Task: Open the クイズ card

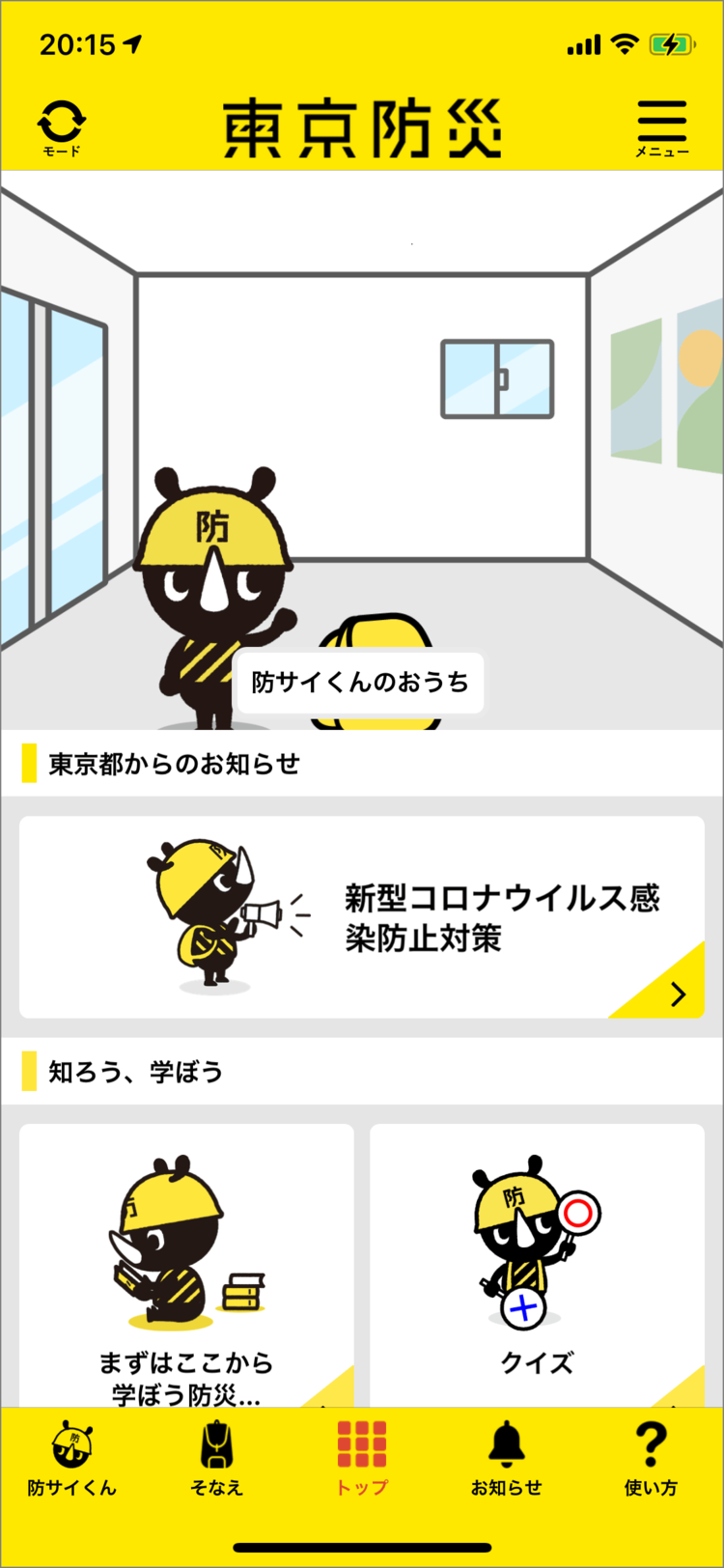Action: 537,1265
